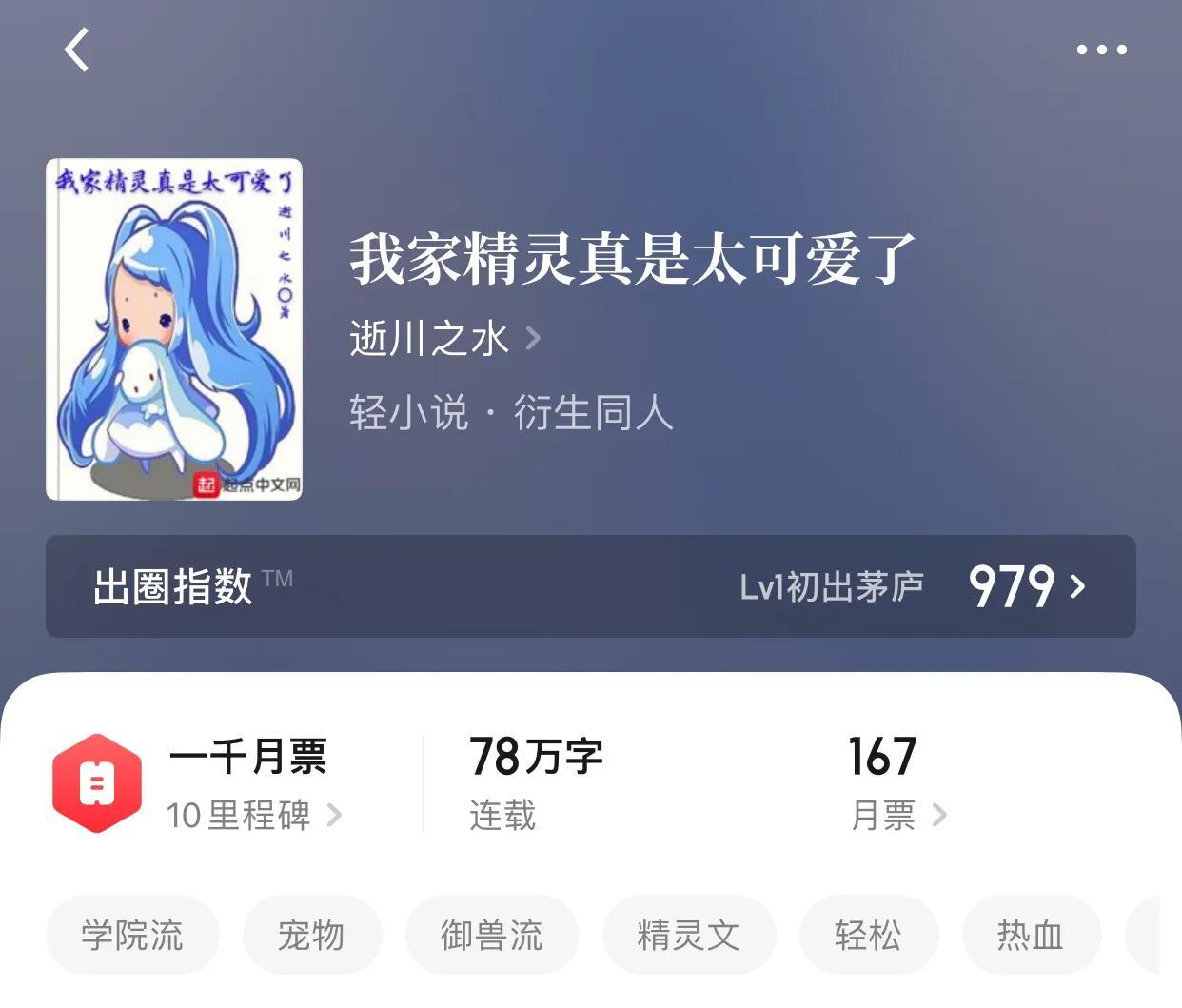The width and height of the screenshot is (1182, 1008).
Task: Open the 167 月票 page
Action: 896,784
